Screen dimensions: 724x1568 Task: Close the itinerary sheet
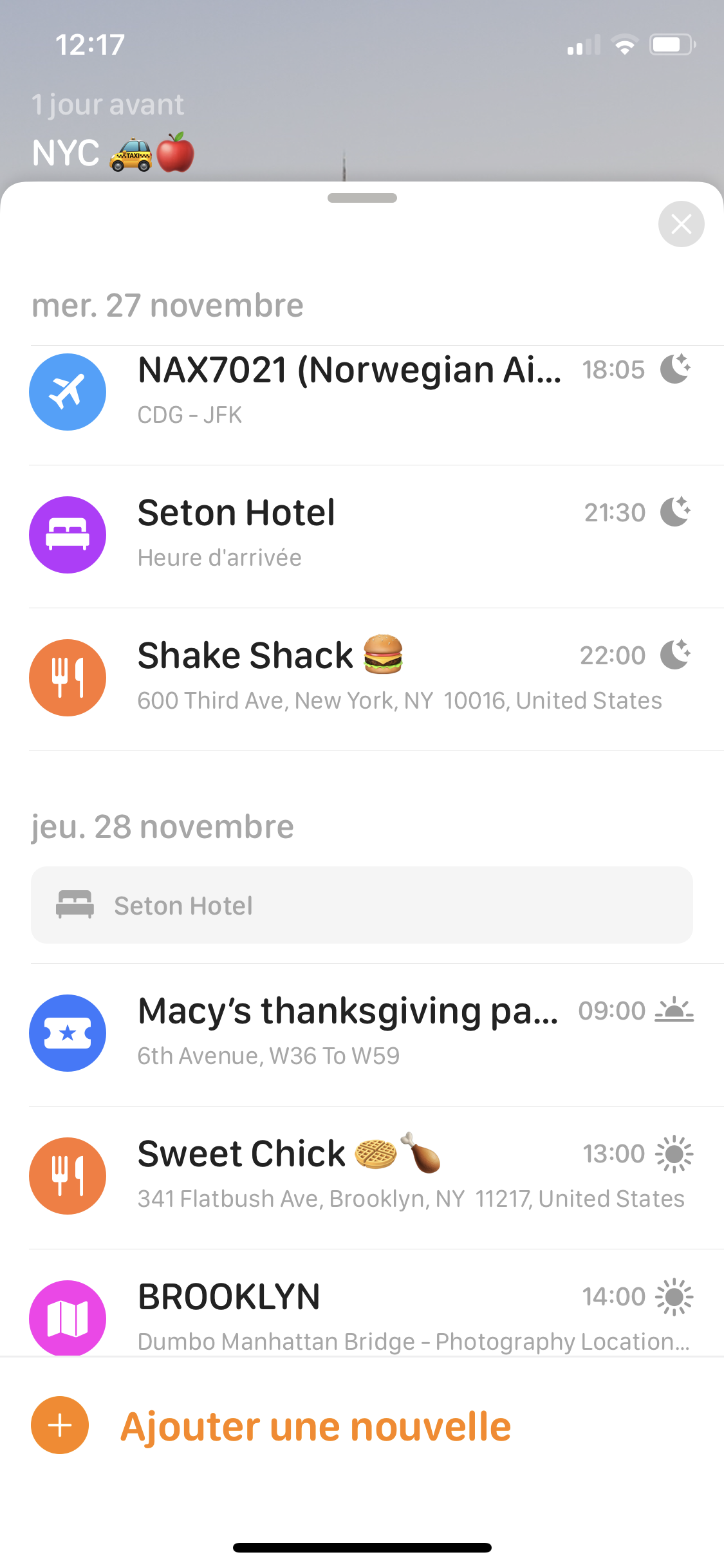click(x=681, y=224)
